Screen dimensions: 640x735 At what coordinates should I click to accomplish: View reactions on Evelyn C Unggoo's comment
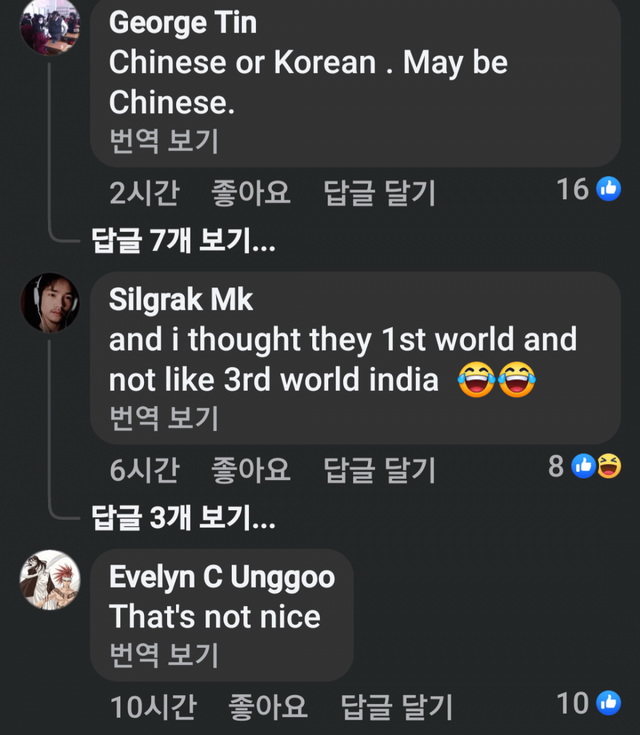[x=590, y=704]
